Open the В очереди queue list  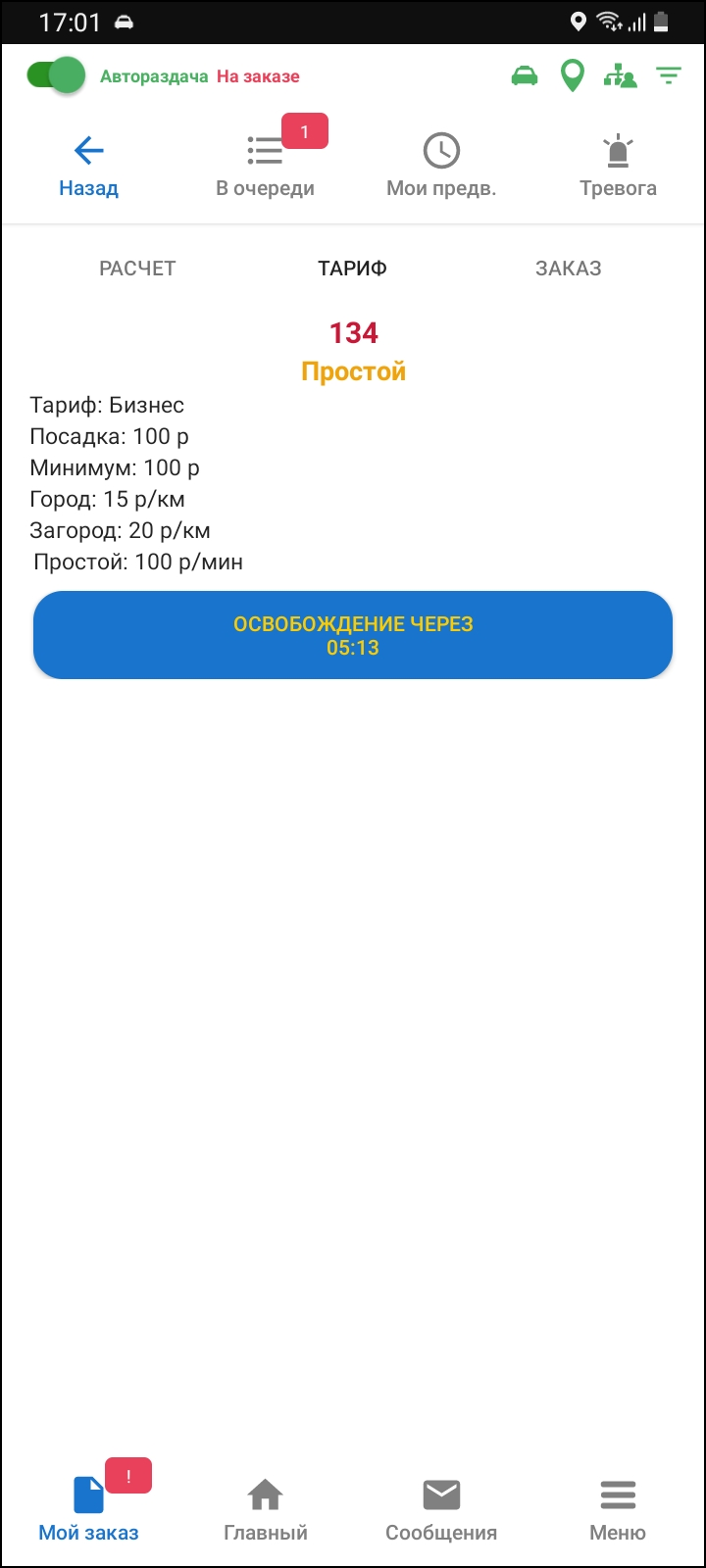click(x=265, y=167)
